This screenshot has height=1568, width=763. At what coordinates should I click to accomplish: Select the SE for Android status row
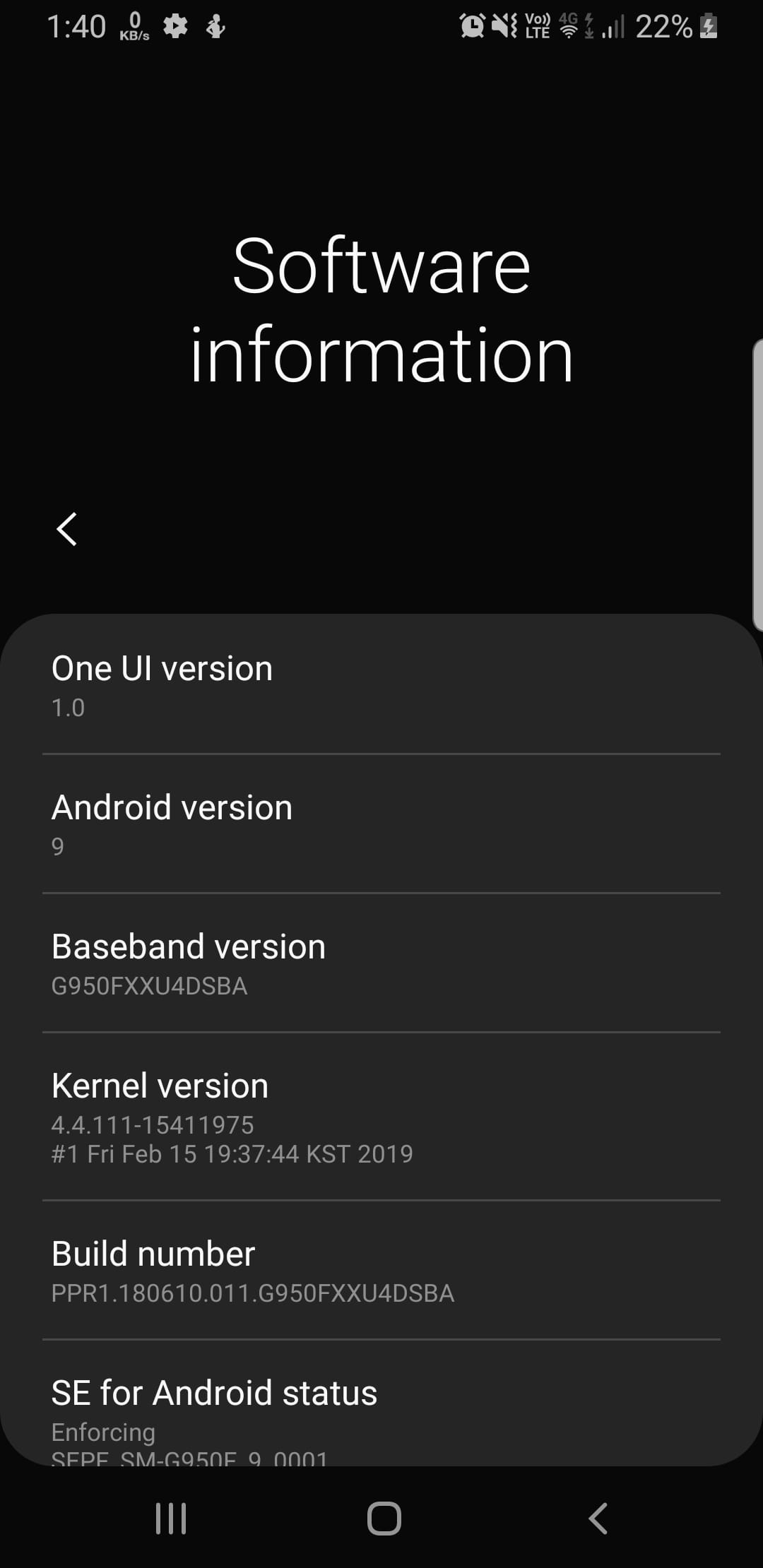(381, 1403)
